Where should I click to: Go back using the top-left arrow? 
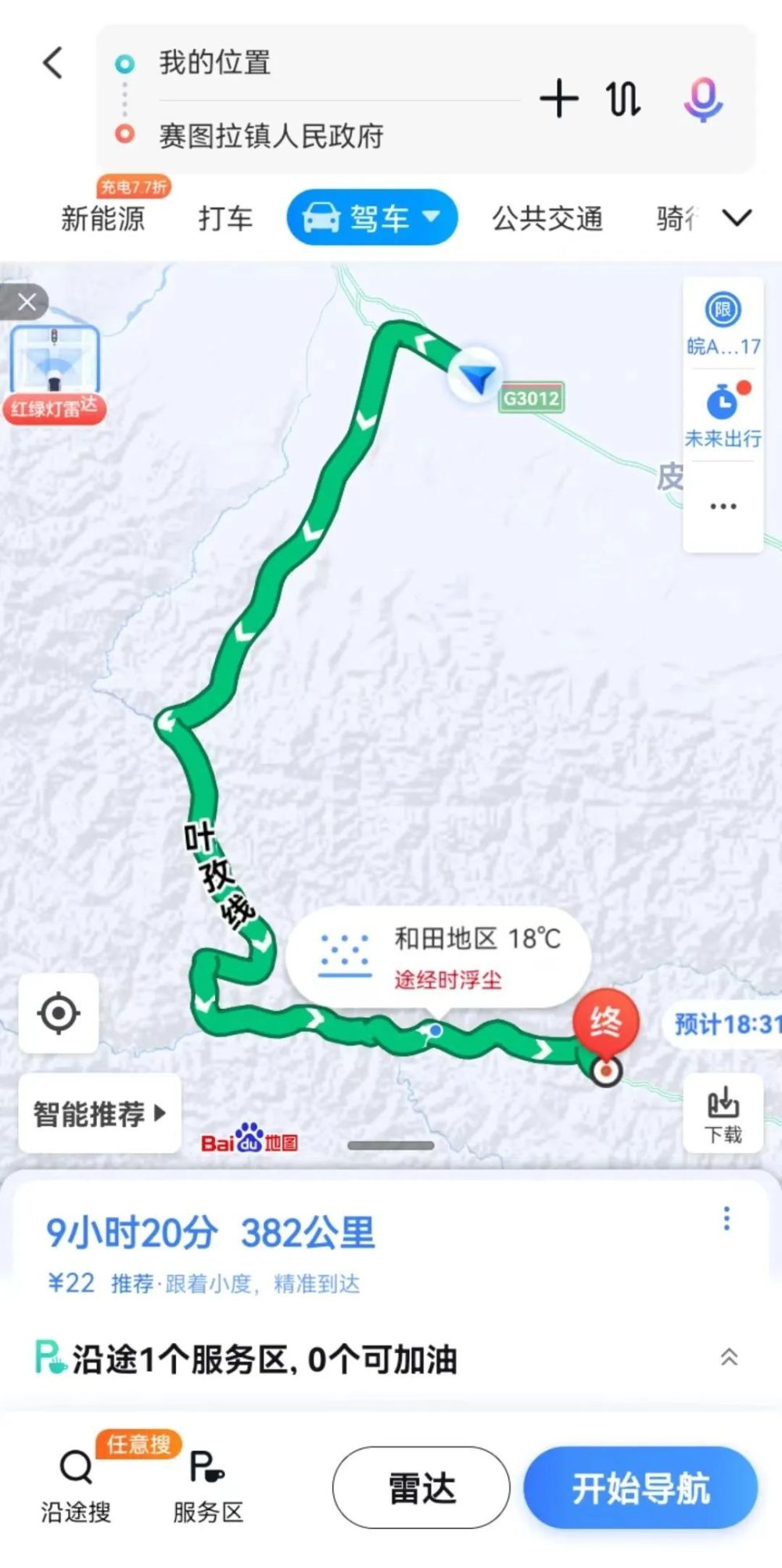[x=52, y=63]
